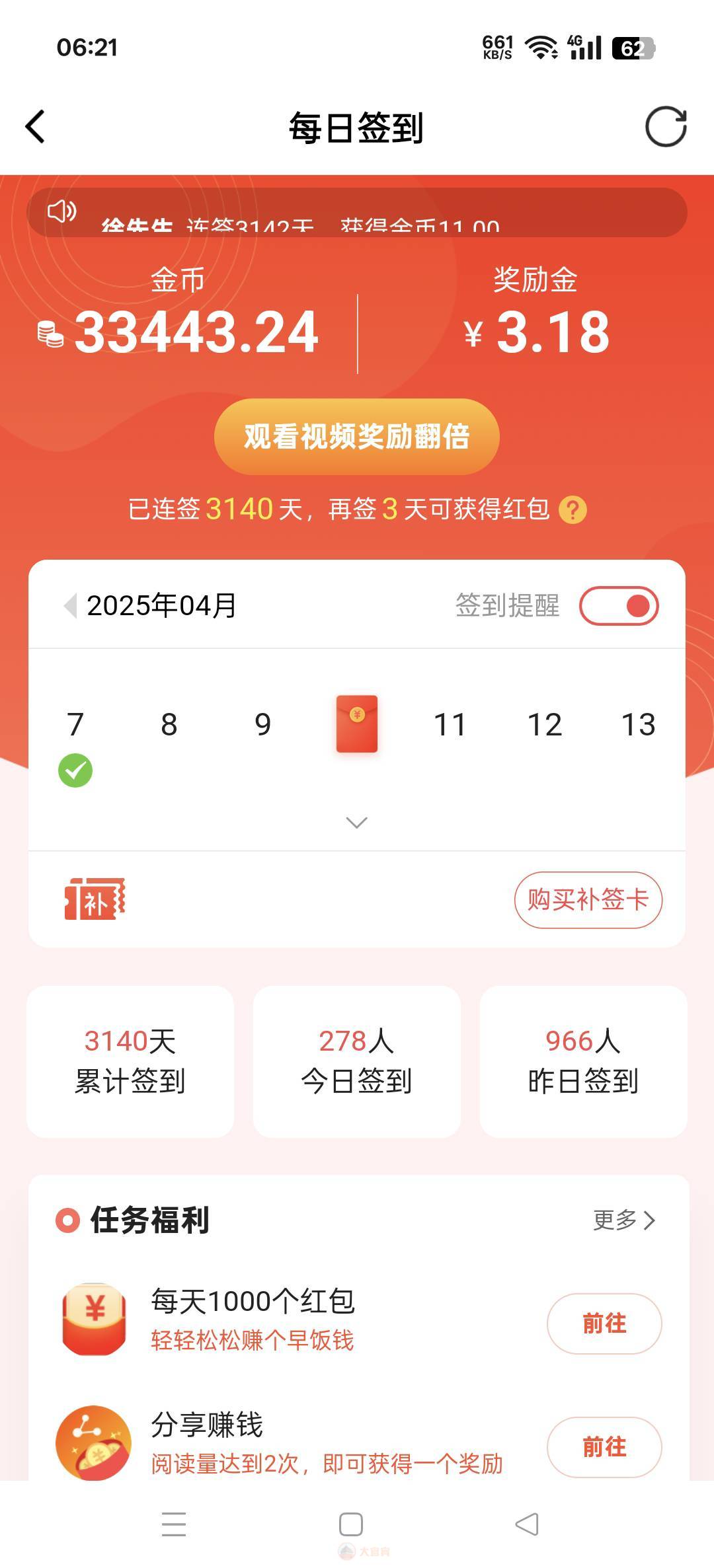Tap the system home button

click(x=351, y=1524)
